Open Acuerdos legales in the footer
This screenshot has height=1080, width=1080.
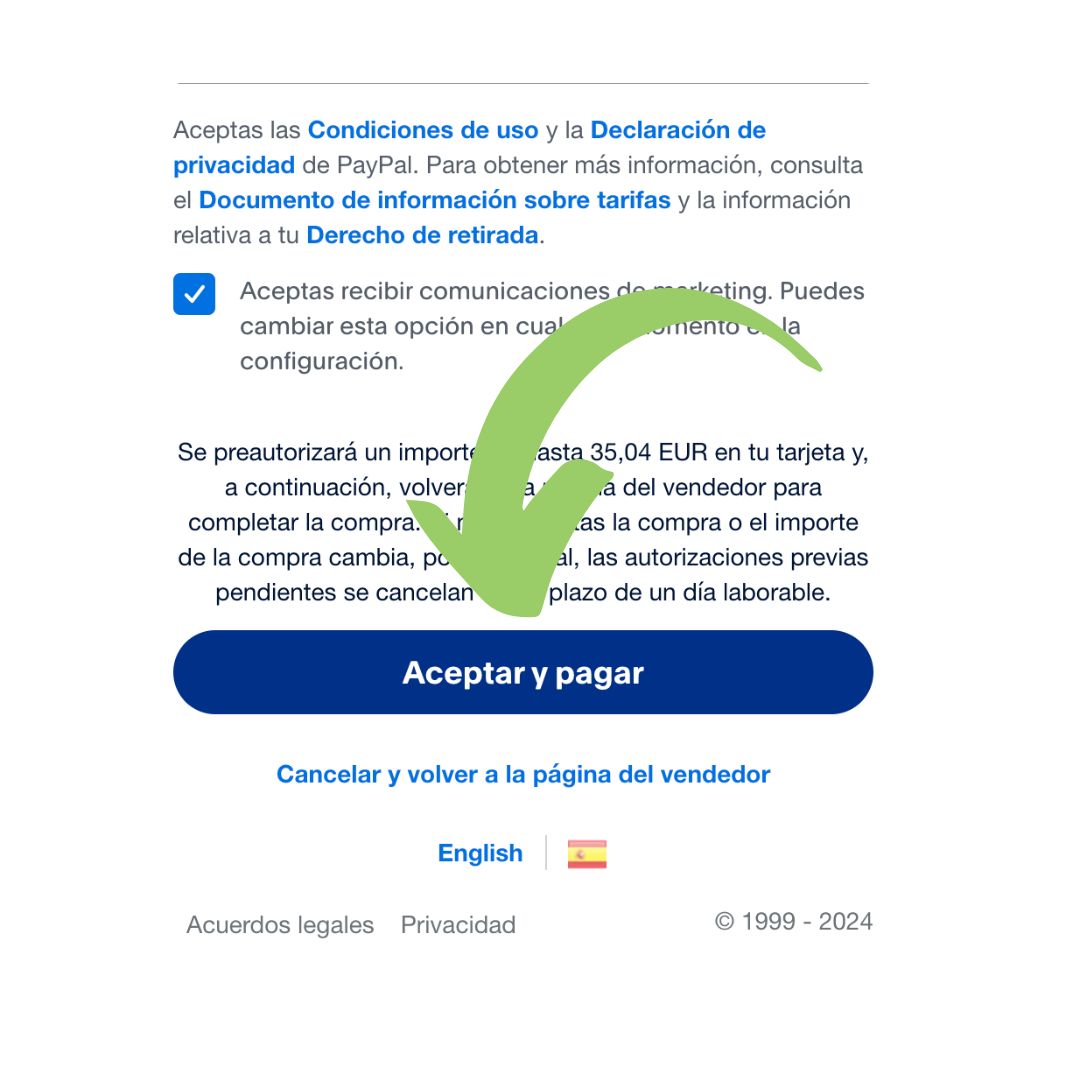tap(280, 925)
